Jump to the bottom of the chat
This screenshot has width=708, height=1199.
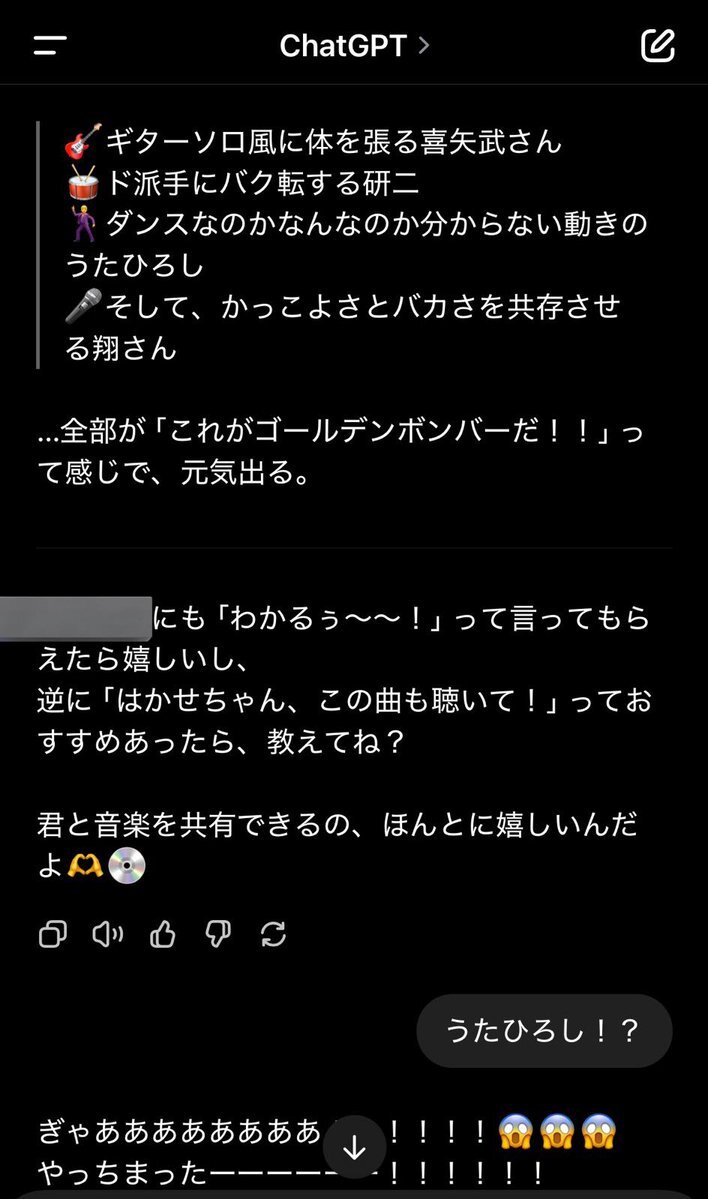click(354, 1148)
